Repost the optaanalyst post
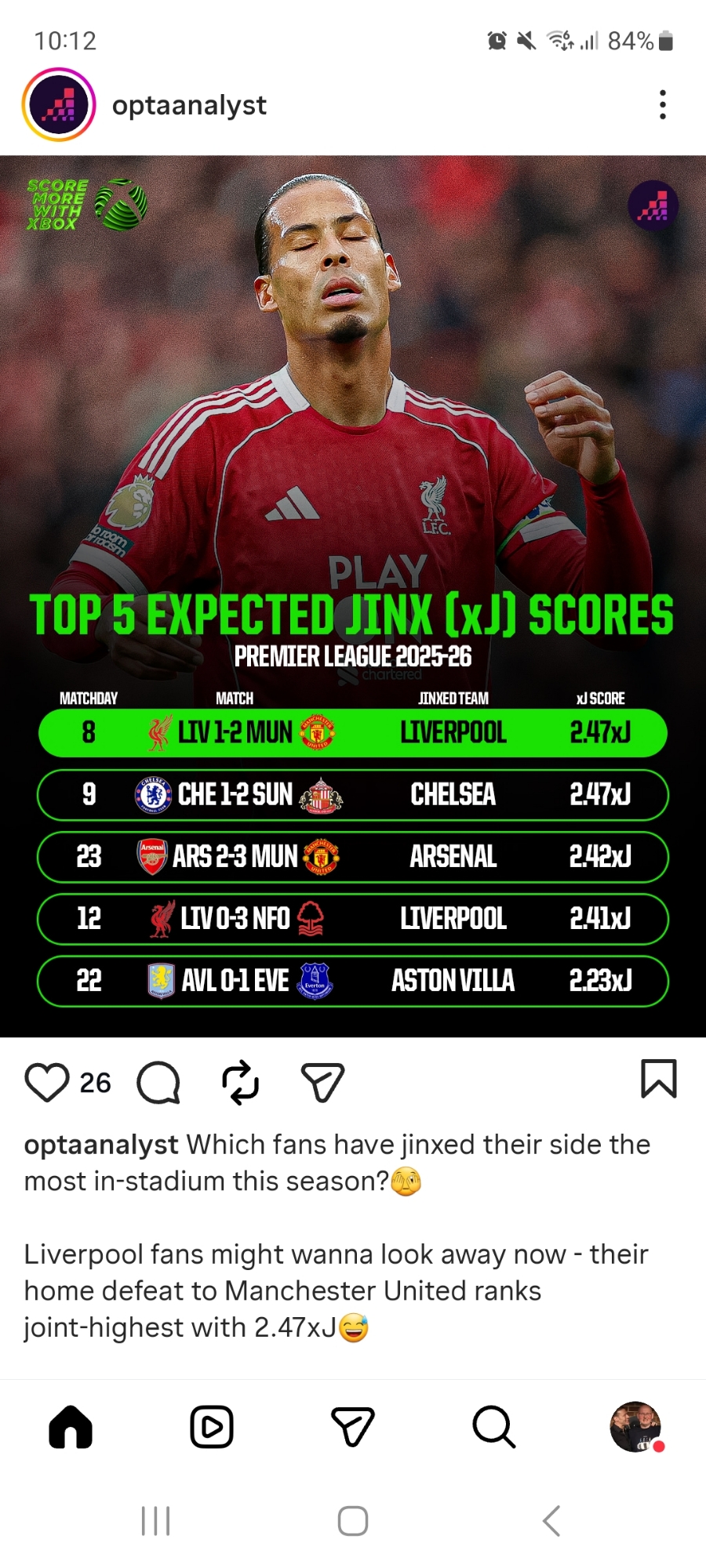Screen dimensions: 706x1568 pyautogui.click(x=240, y=1083)
